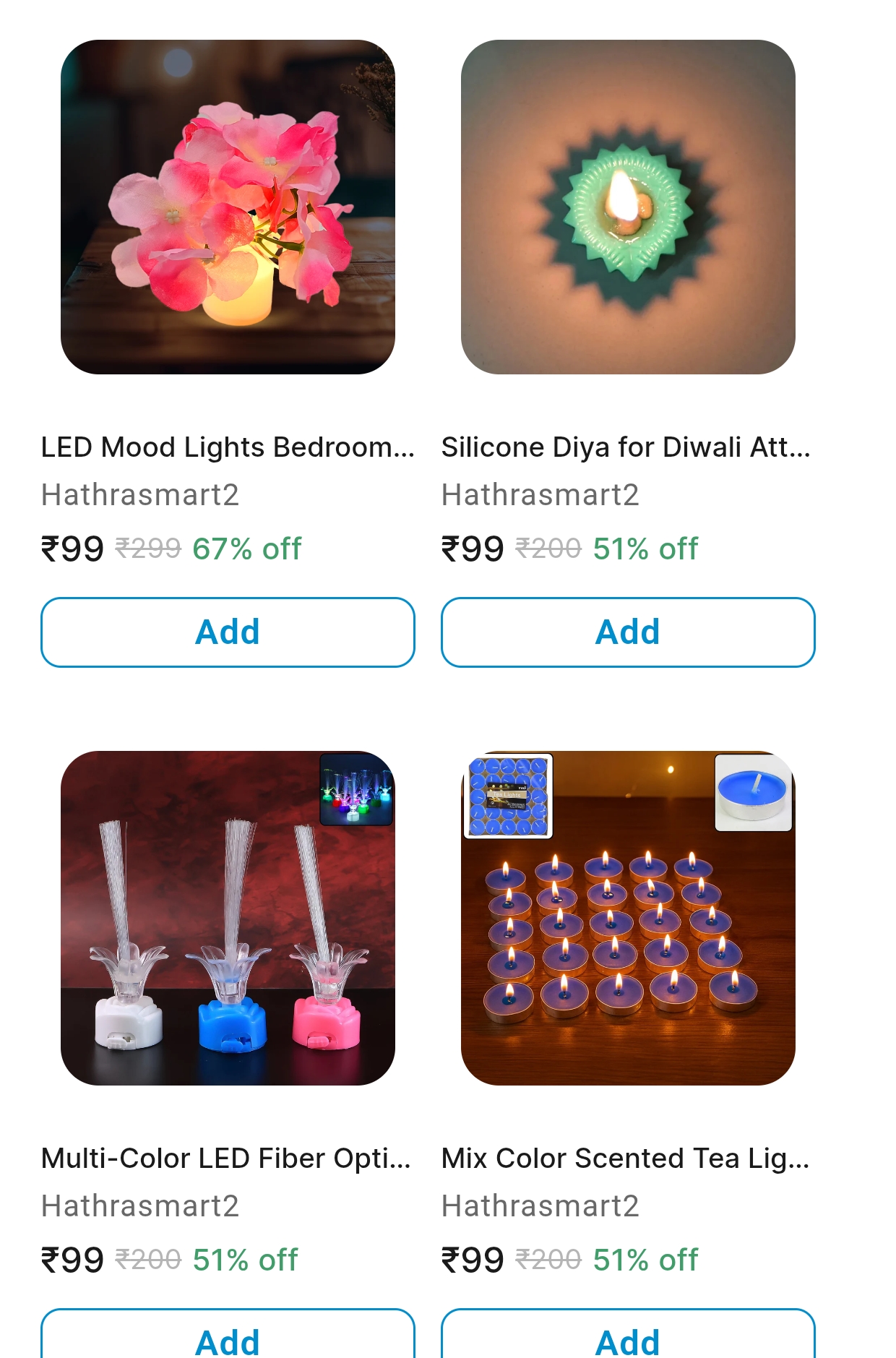Screen dimensions: 896x1358
Task: Add Multi-Color LED Fiber Optic item
Action: tap(228, 1337)
